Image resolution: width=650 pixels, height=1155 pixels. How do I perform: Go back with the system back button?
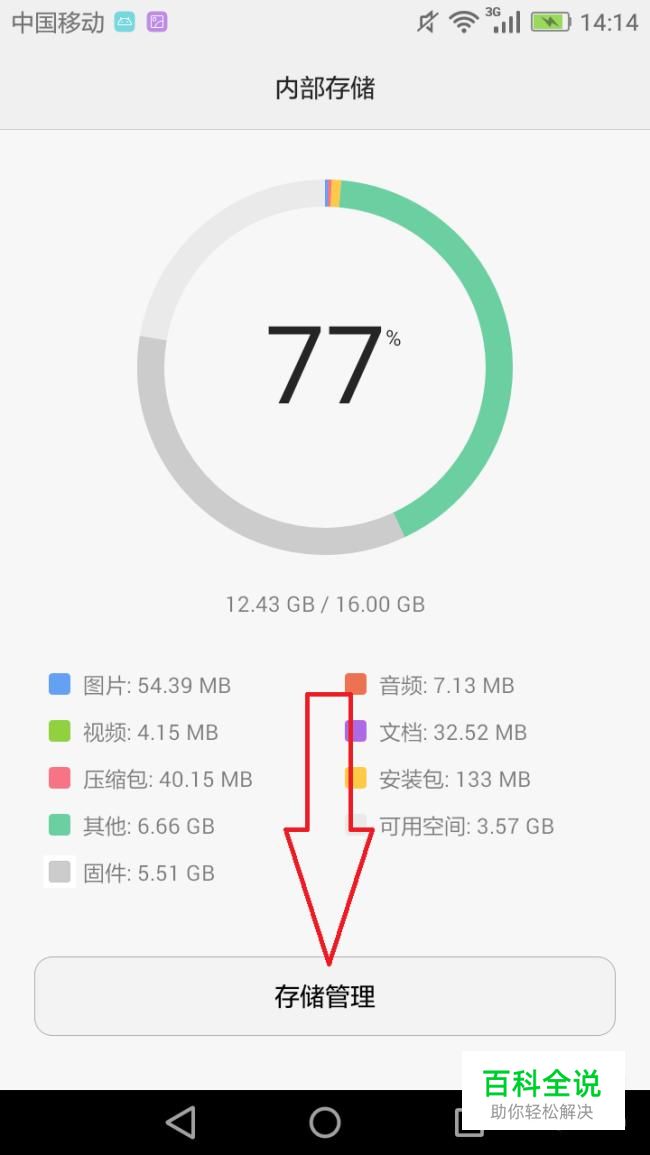pyautogui.click(x=181, y=1122)
